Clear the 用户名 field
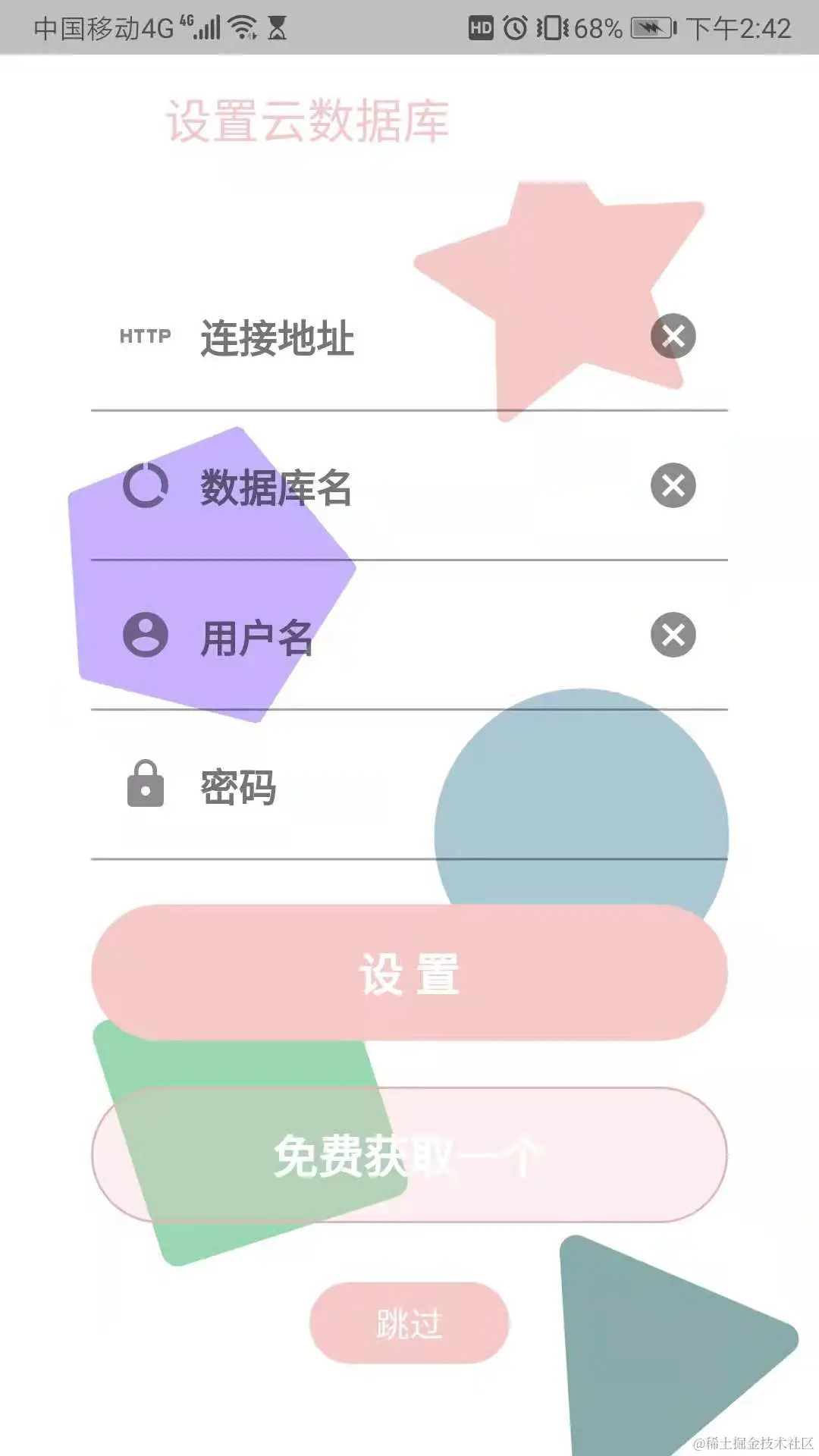819x1456 pixels. (673, 635)
